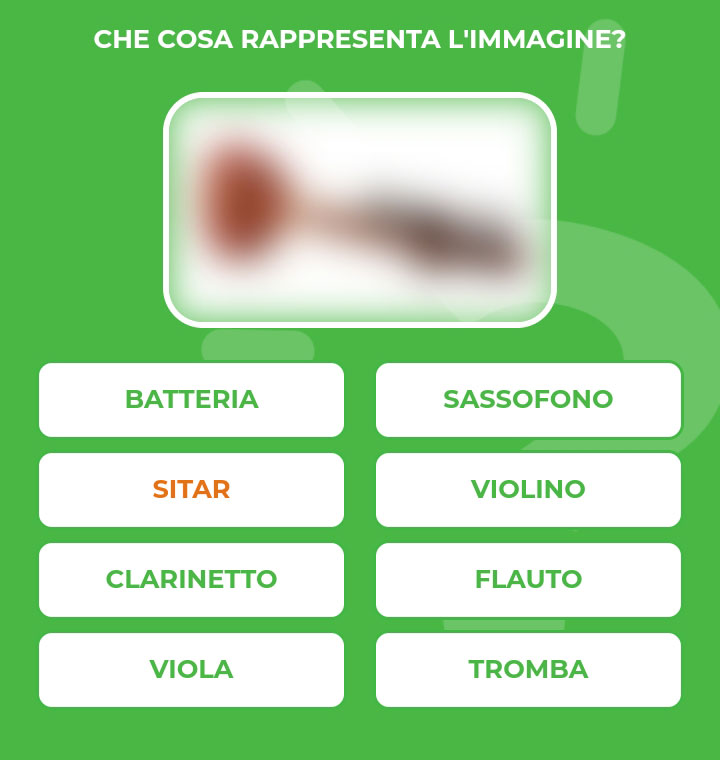This screenshot has width=720, height=760.
Task: Answer with CLARINETTO
Action: click(191, 579)
